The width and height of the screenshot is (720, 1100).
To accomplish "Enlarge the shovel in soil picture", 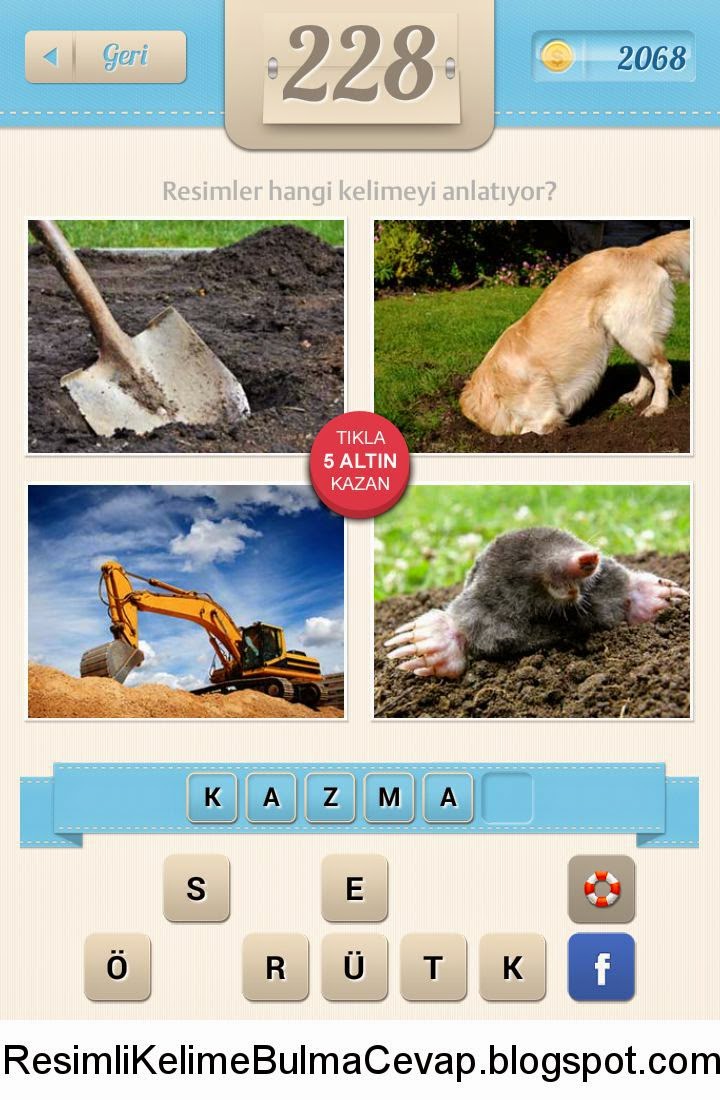I will 186,336.
